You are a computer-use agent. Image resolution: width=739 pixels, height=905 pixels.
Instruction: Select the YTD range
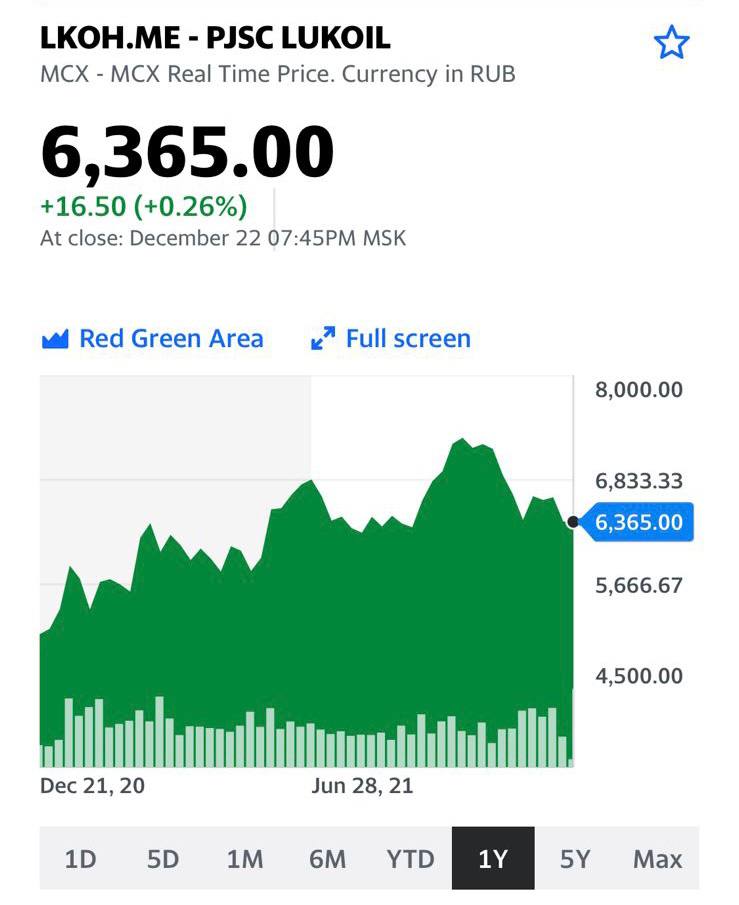click(x=410, y=859)
